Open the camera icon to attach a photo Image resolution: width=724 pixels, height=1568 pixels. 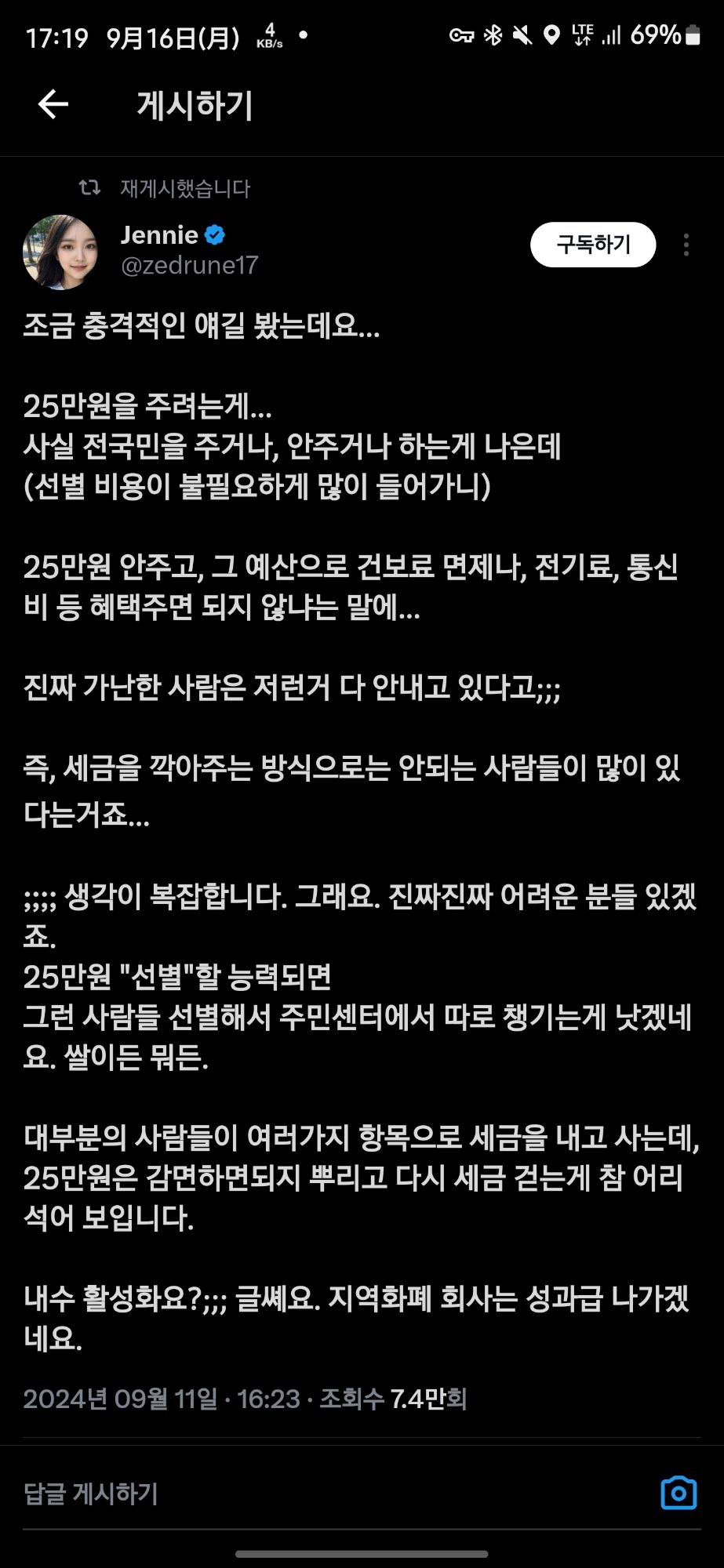click(x=679, y=1493)
